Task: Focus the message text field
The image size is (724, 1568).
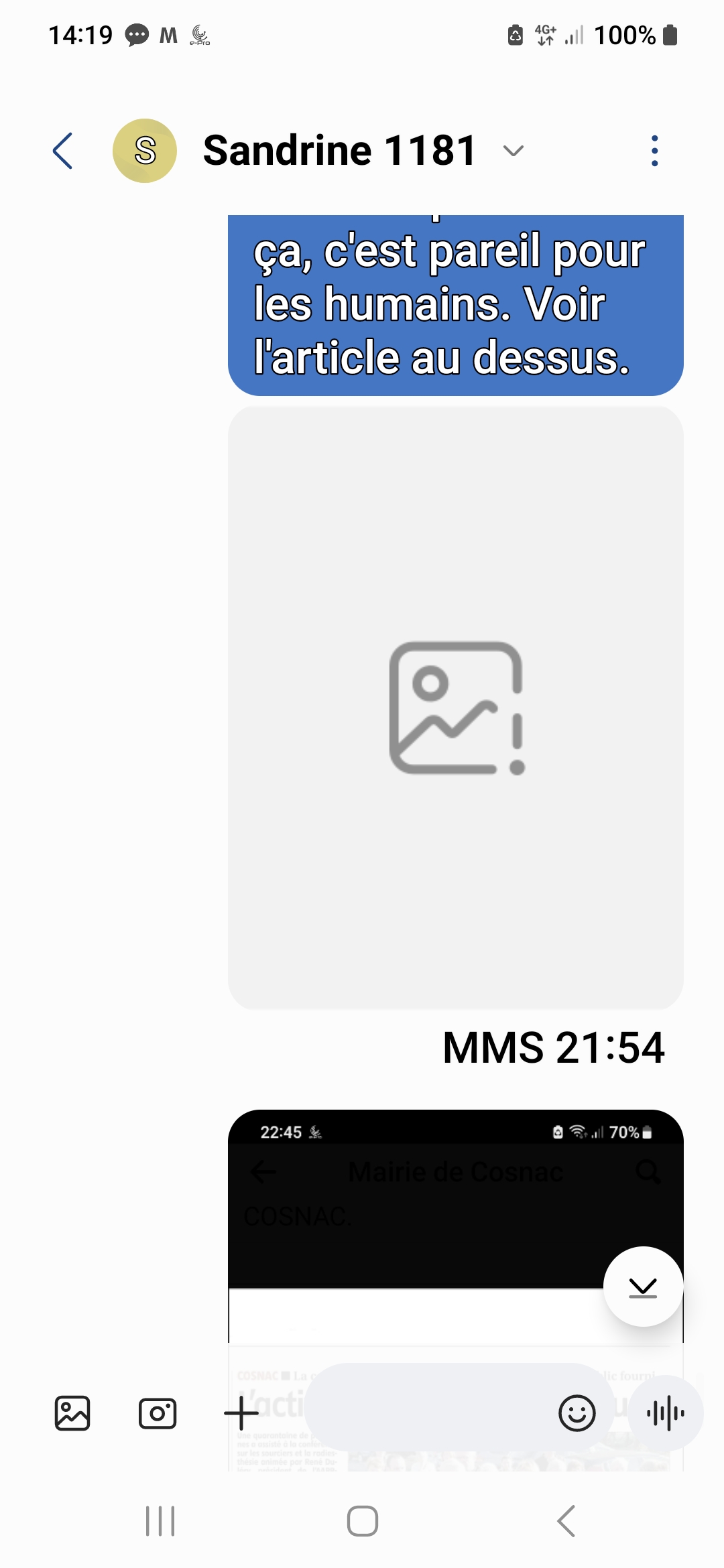Action: (x=429, y=1413)
